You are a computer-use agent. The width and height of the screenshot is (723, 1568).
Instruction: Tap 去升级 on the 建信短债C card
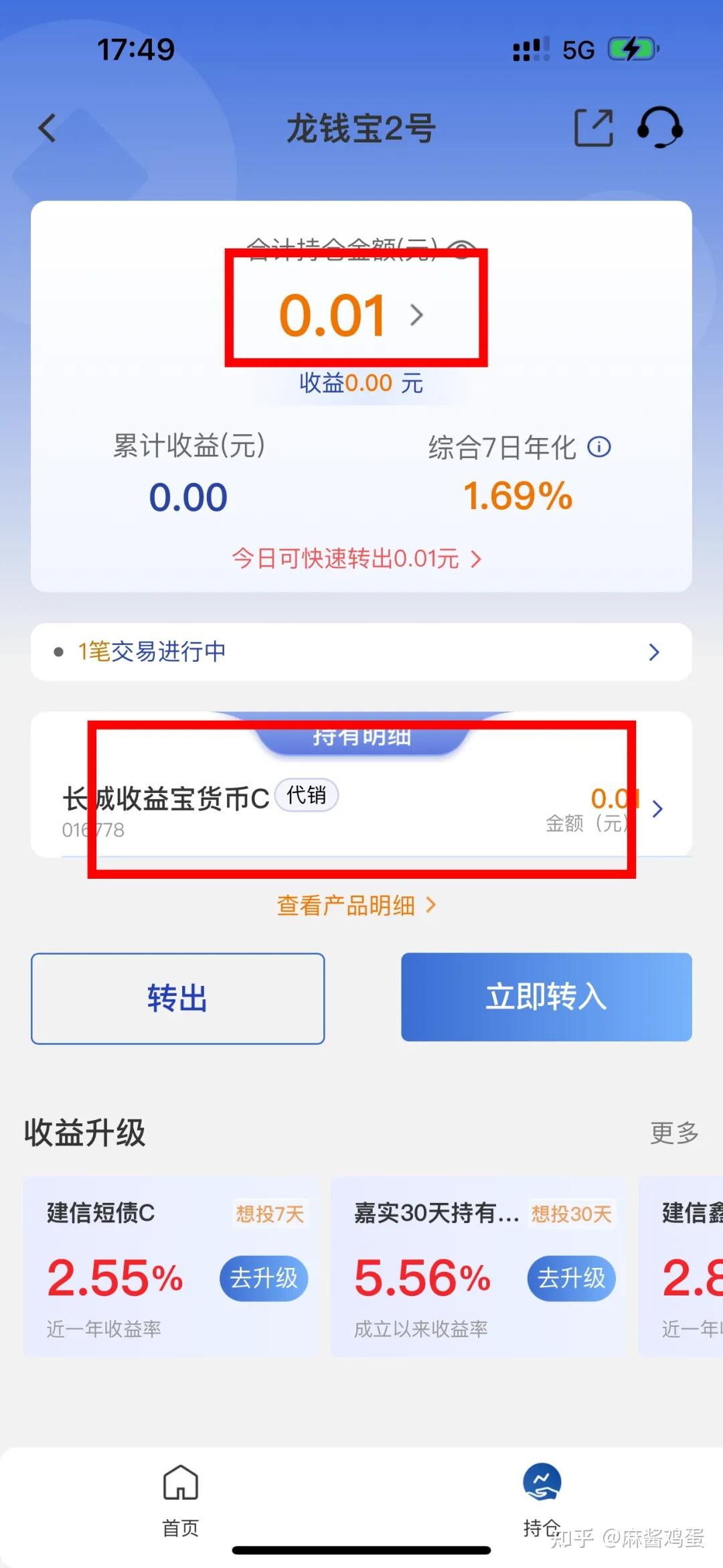point(264,1278)
